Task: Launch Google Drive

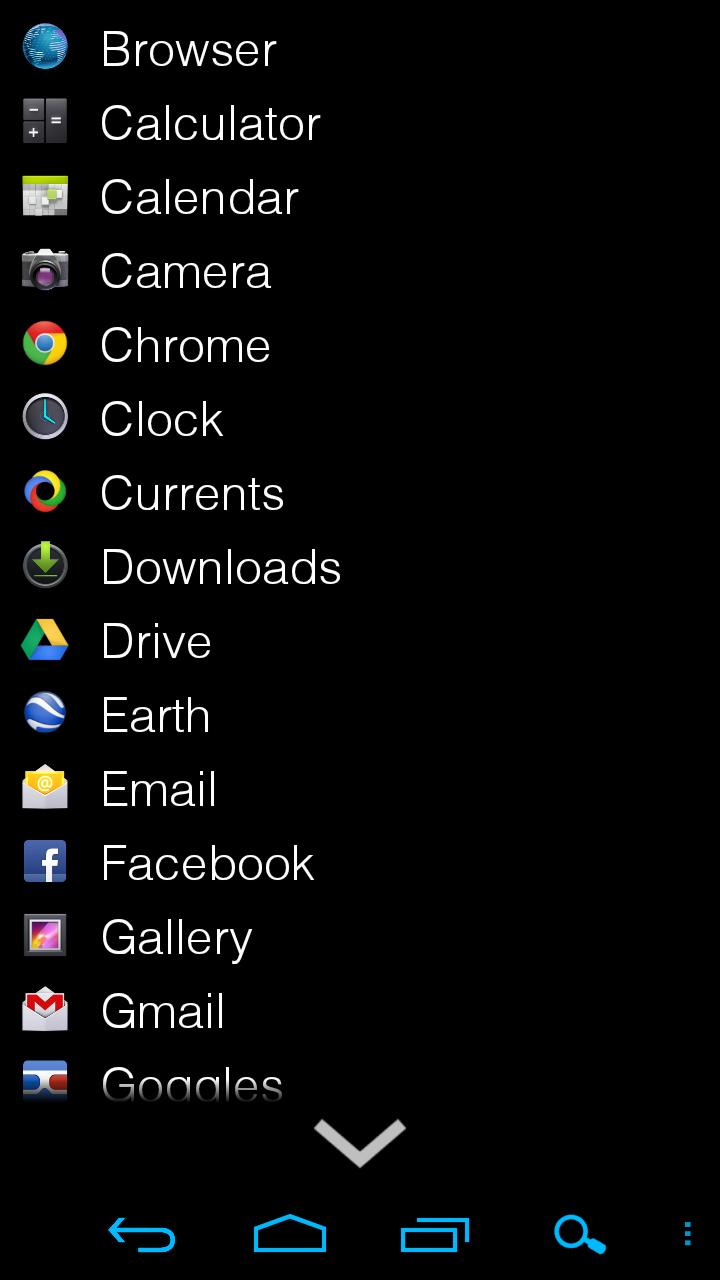Action: click(156, 641)
